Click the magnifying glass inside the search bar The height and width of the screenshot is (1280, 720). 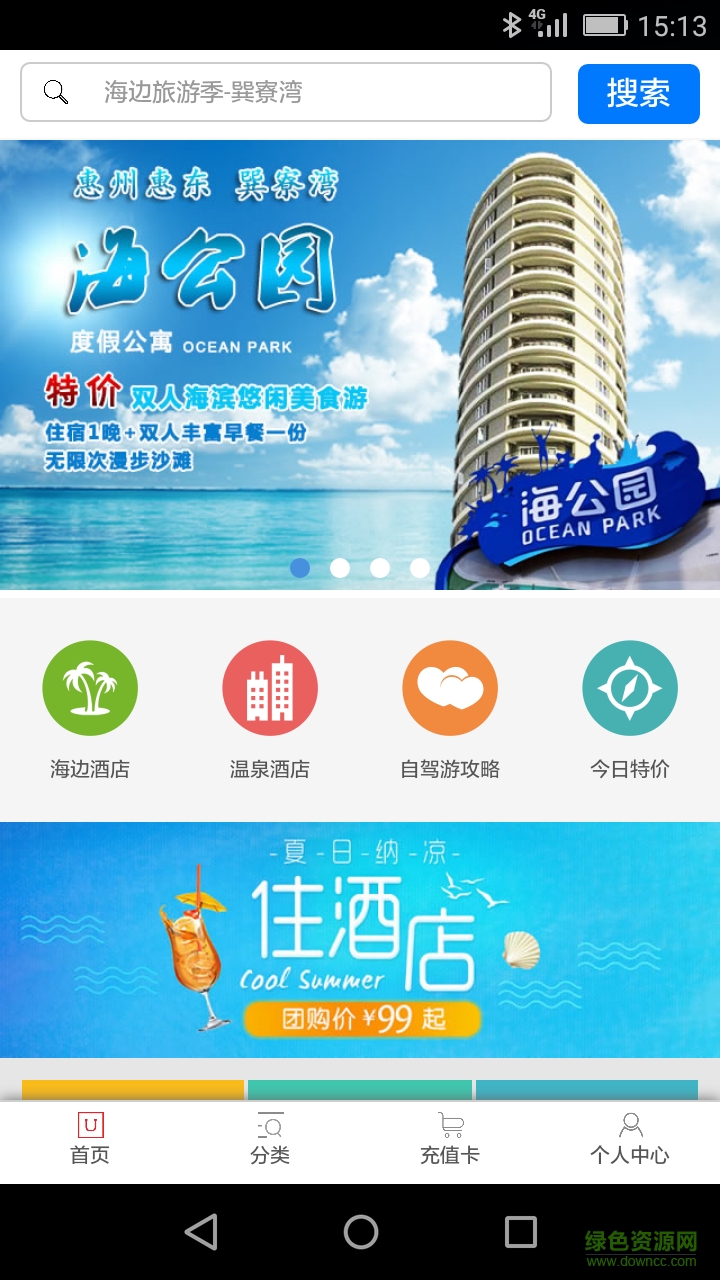(56, 93)
